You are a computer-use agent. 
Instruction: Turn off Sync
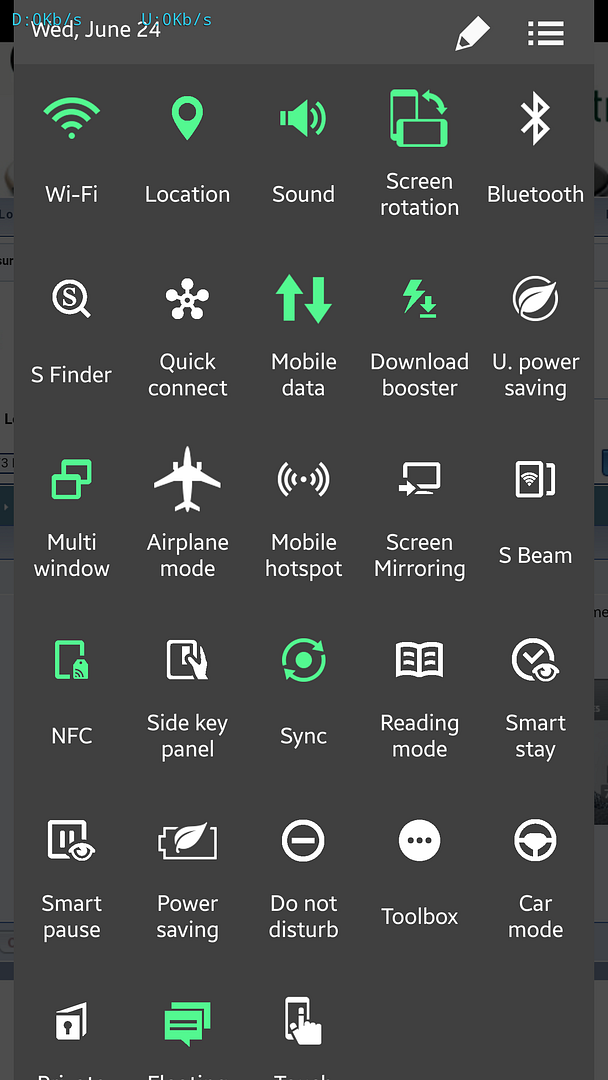pyautogui.click(x=303, y=661)
